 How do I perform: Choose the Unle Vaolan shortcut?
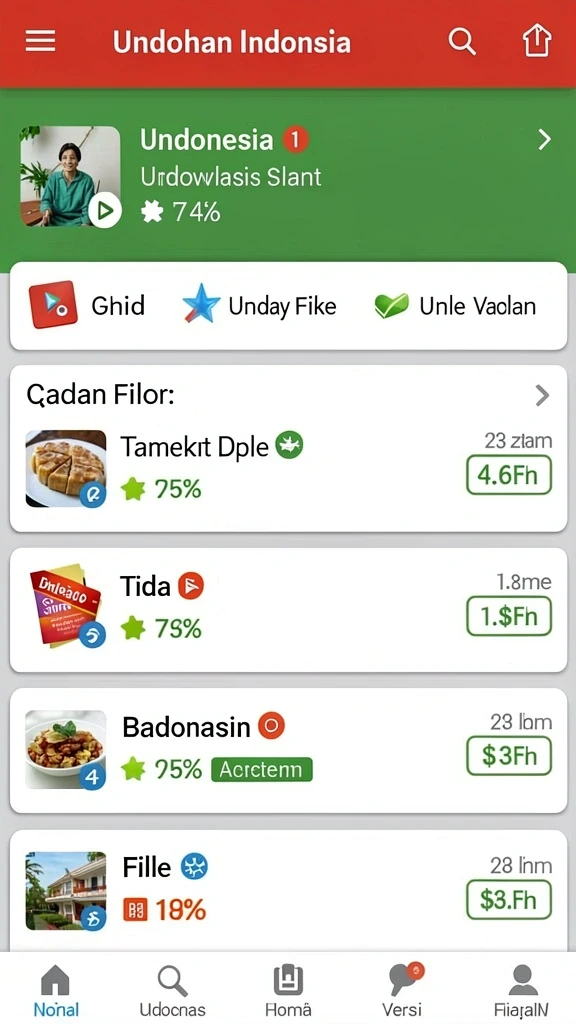click(x=455, y=305)
